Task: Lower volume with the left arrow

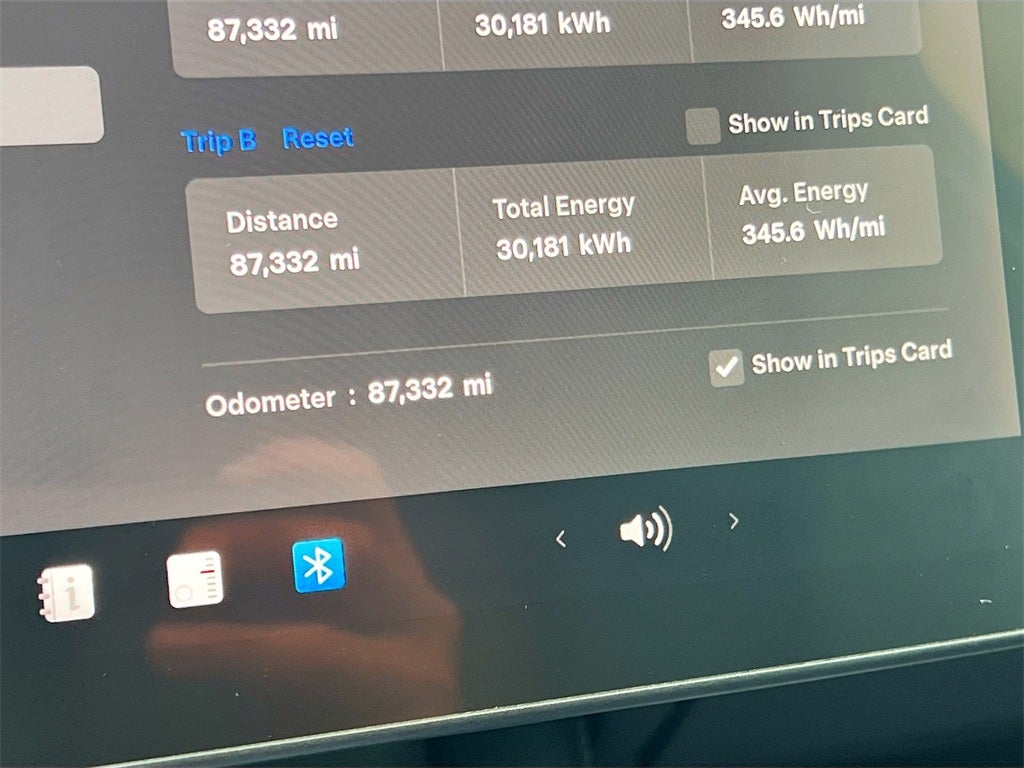Action: click(561, 539)
